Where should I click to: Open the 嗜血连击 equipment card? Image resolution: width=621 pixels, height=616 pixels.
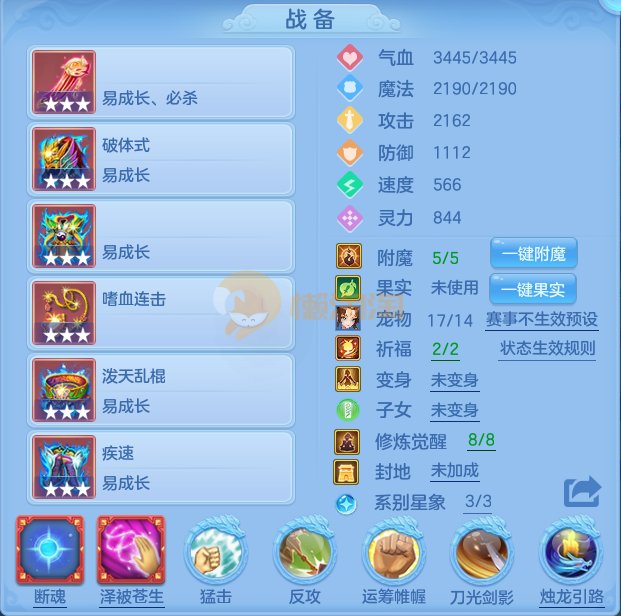[162, 313]
